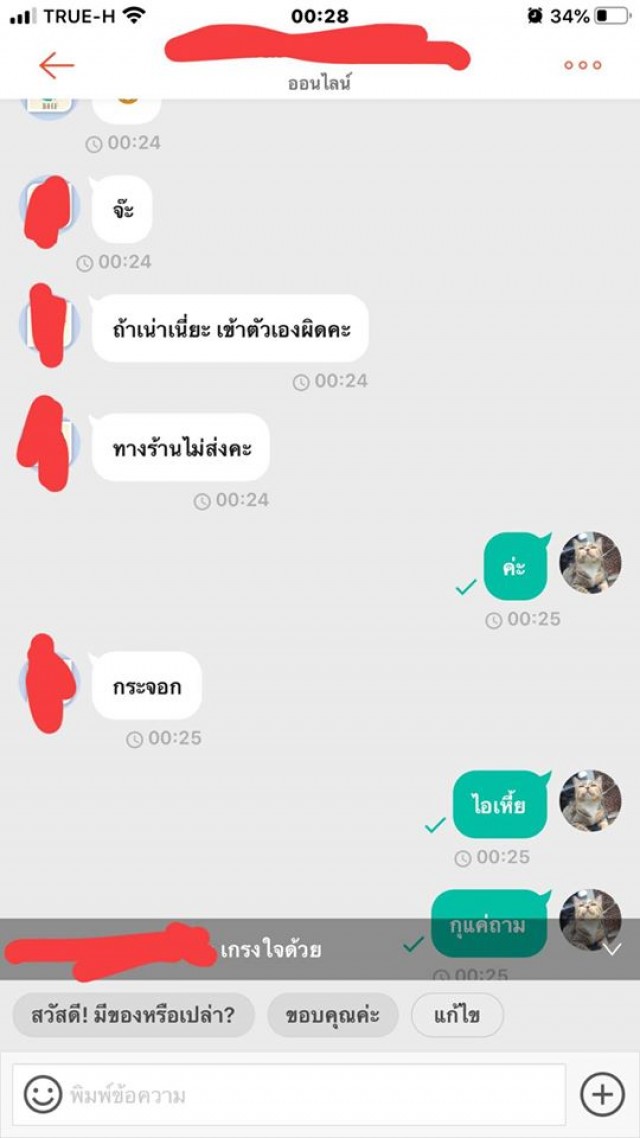Jump to newest message via down chevron
The image size is (640, 1138).
[612, 948]
